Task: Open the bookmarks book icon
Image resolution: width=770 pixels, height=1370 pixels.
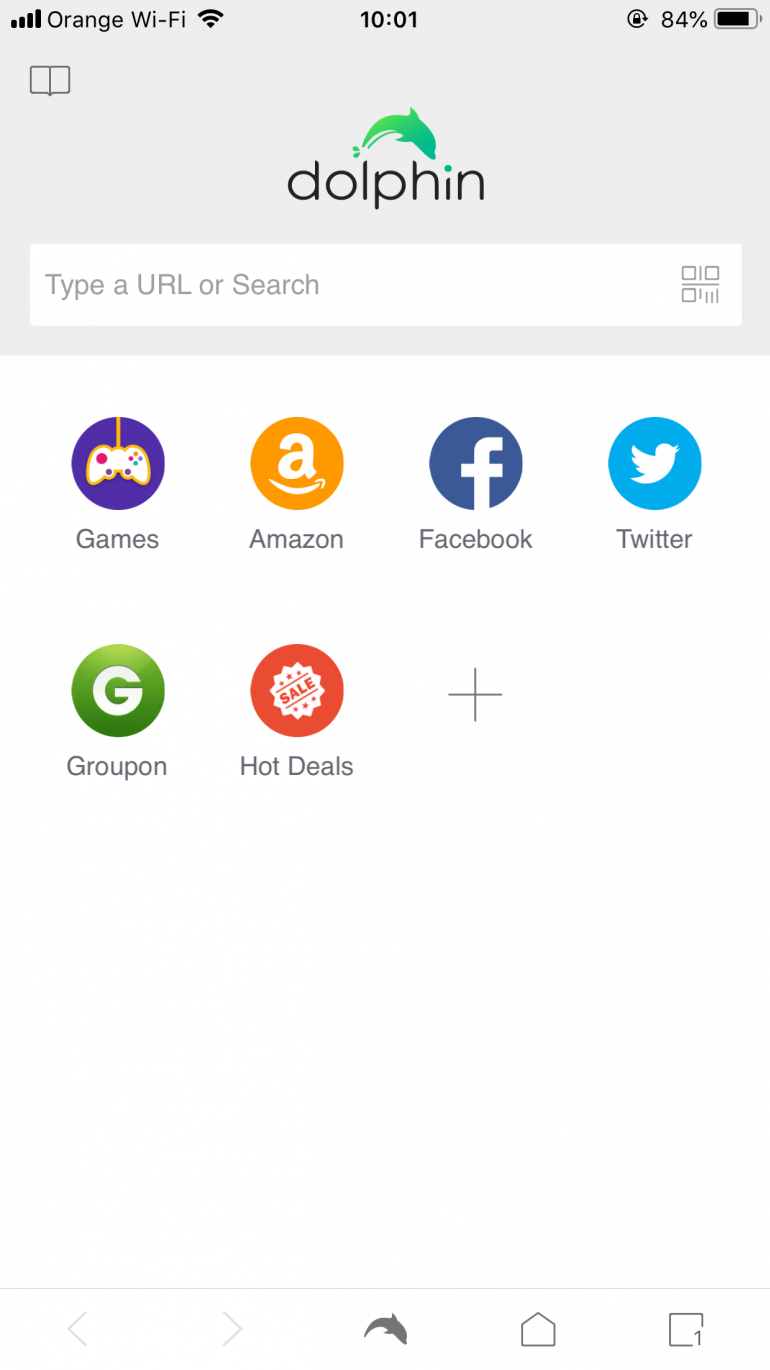Action: [x=50, y=80]
